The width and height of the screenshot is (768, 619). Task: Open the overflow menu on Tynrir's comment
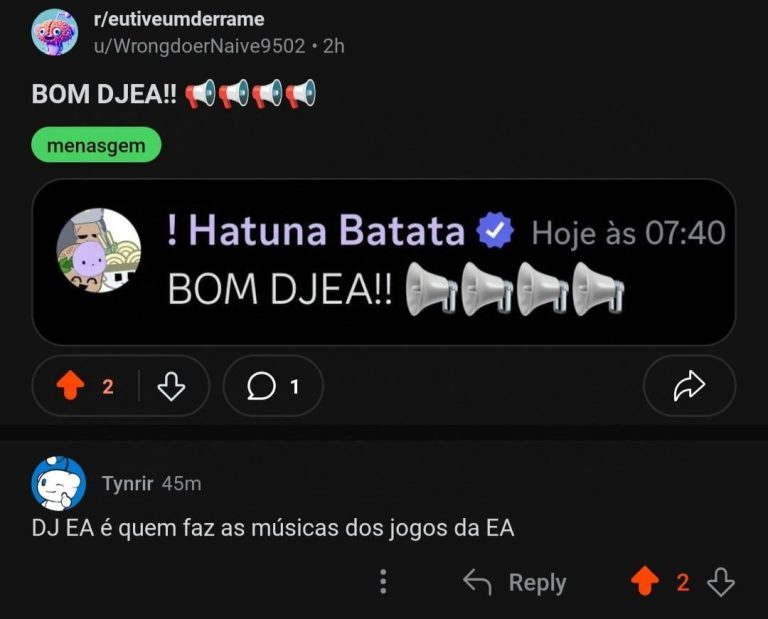[383, 582]
